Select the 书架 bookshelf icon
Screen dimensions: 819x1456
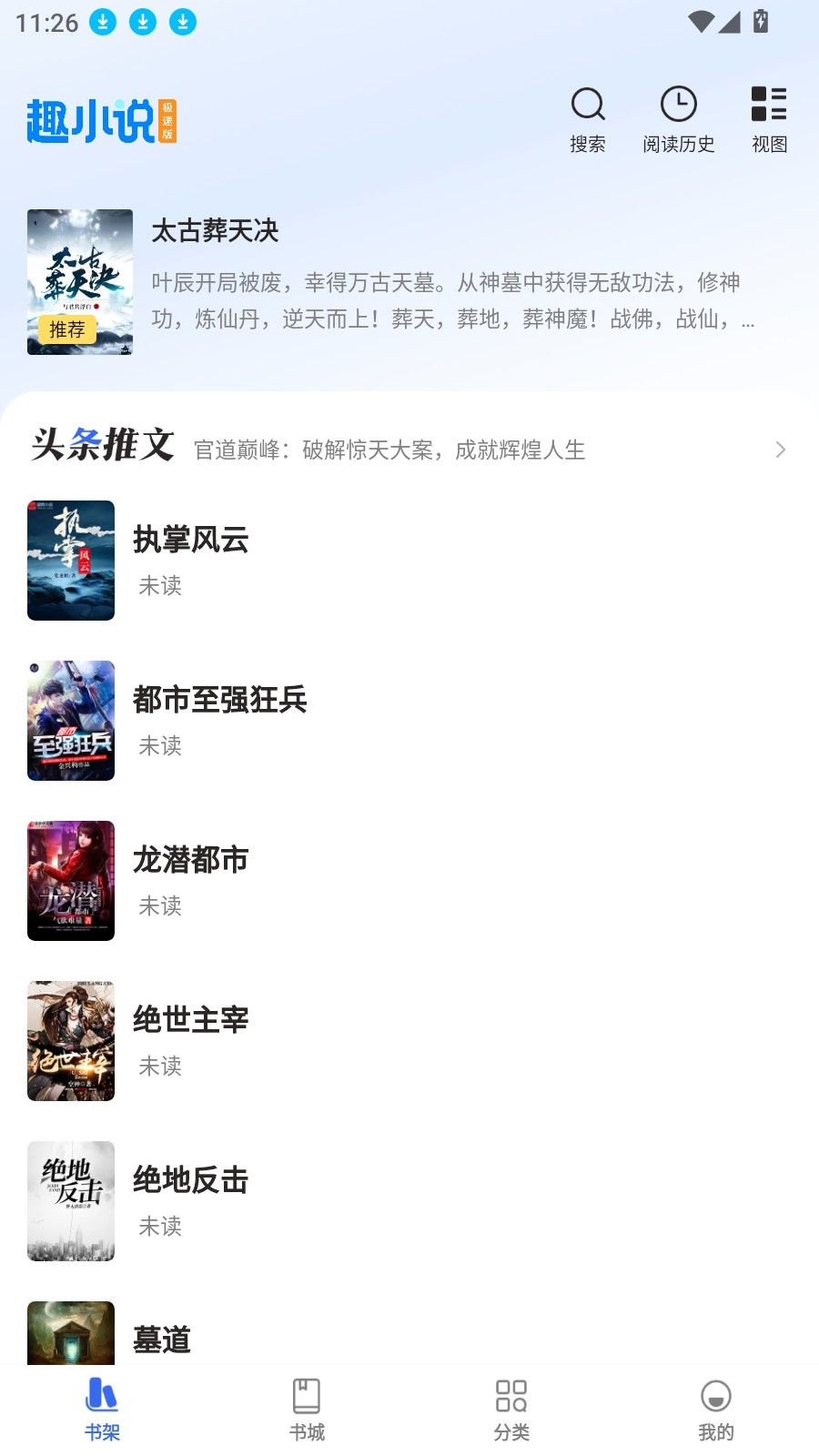coord(102,1399)
